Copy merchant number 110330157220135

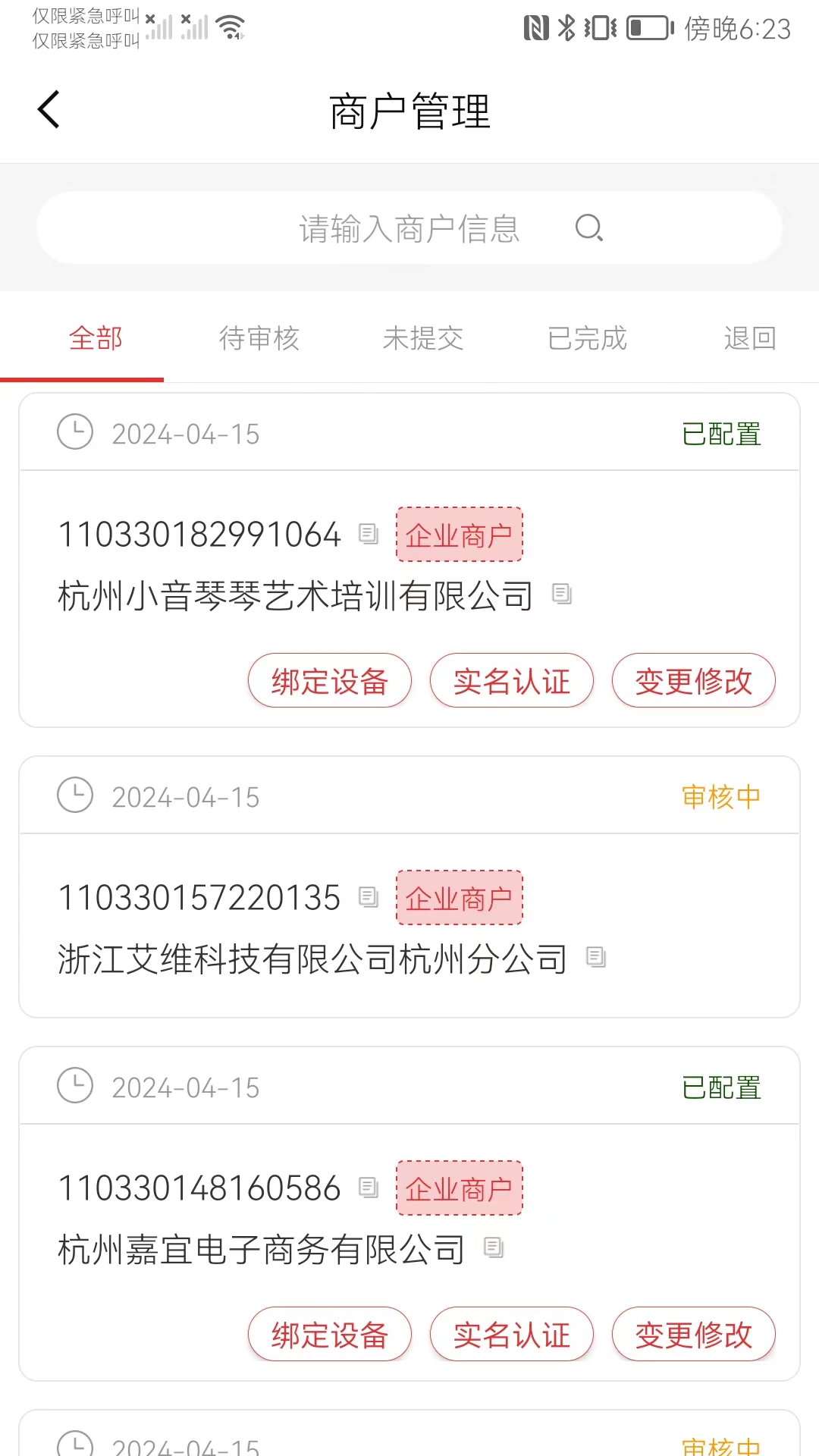[x=369, y=897]
